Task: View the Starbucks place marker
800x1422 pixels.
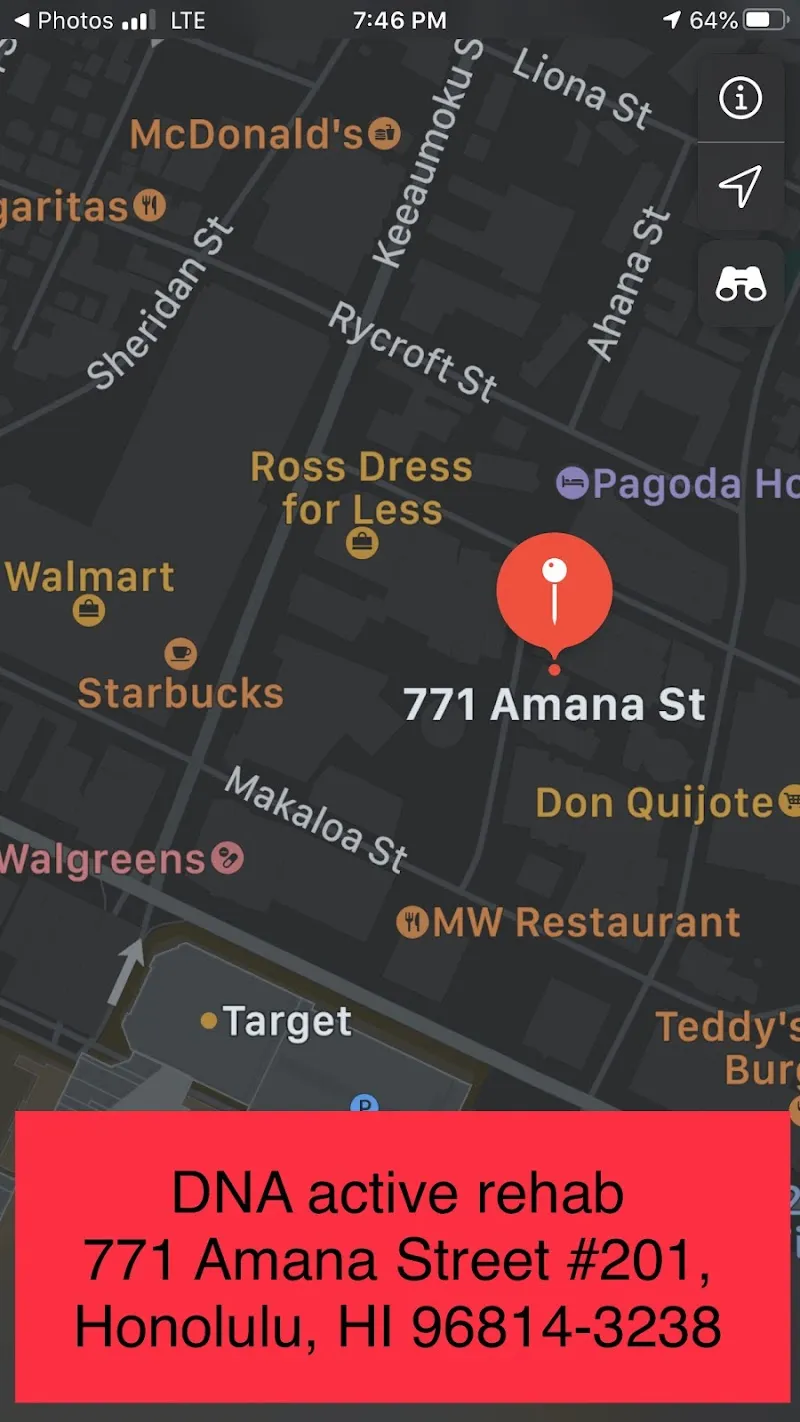Action: point(180,654)
